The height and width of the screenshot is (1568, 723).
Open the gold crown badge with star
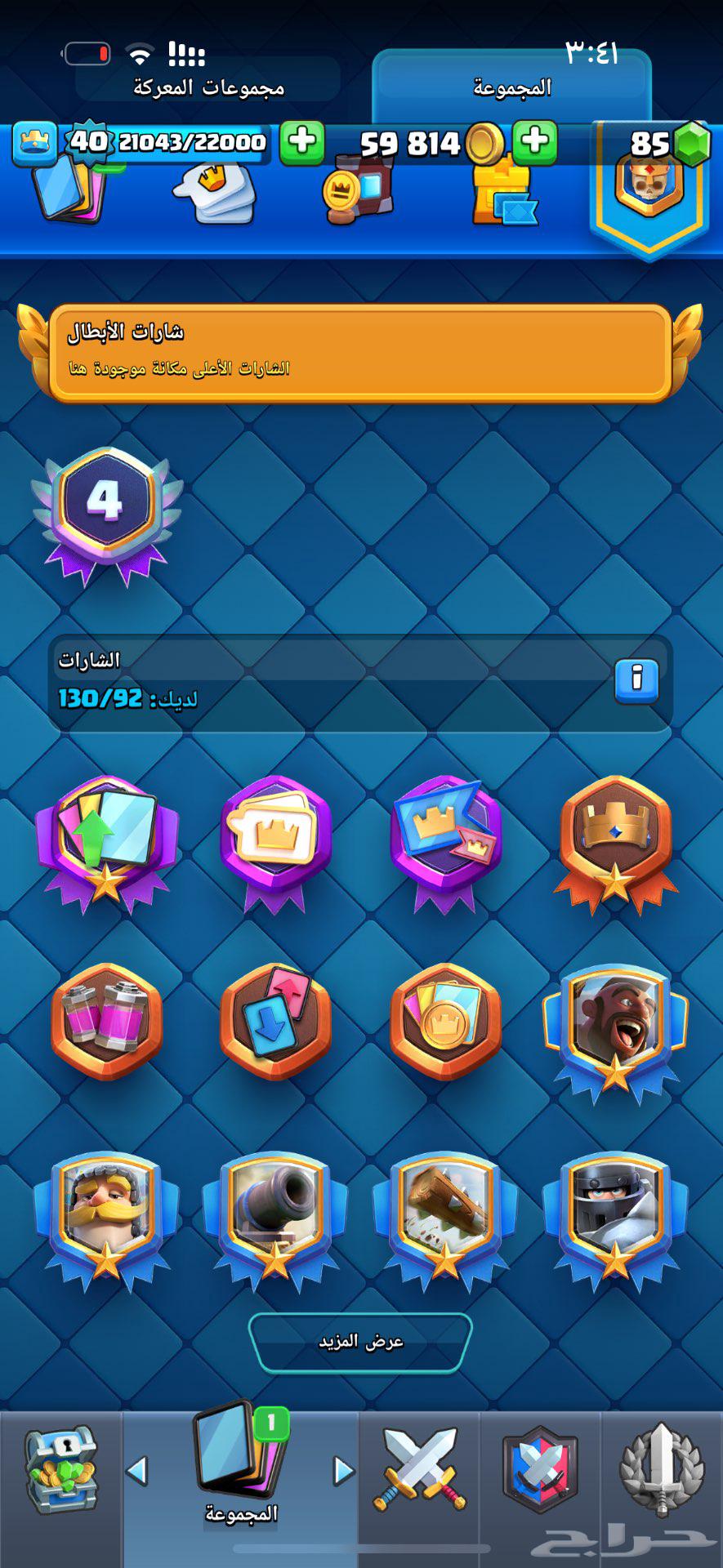coord(615,841)
